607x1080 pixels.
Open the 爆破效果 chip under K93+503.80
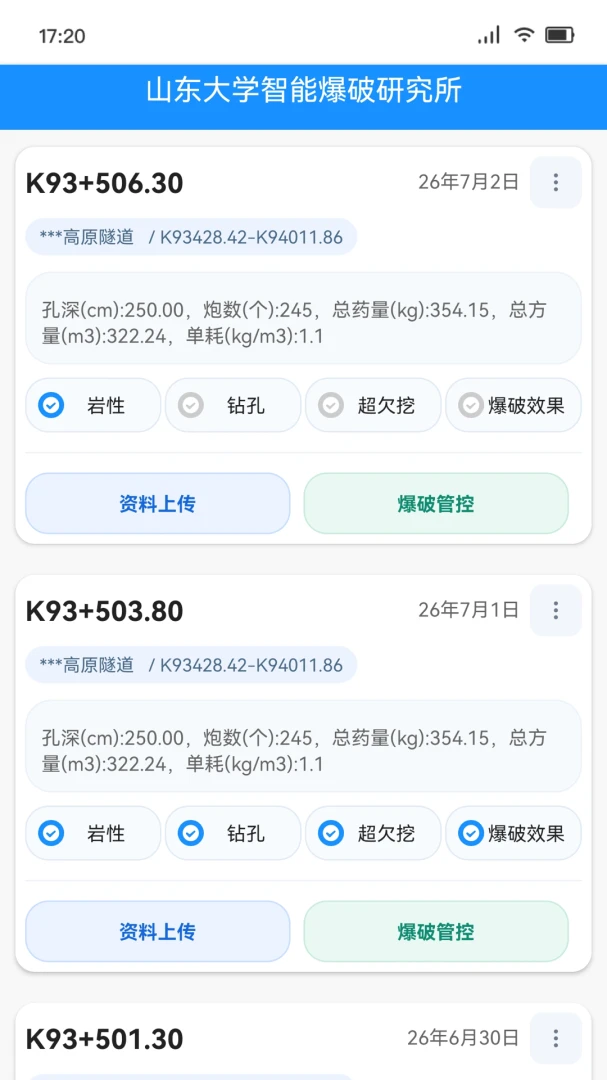(x=513, y=833)
